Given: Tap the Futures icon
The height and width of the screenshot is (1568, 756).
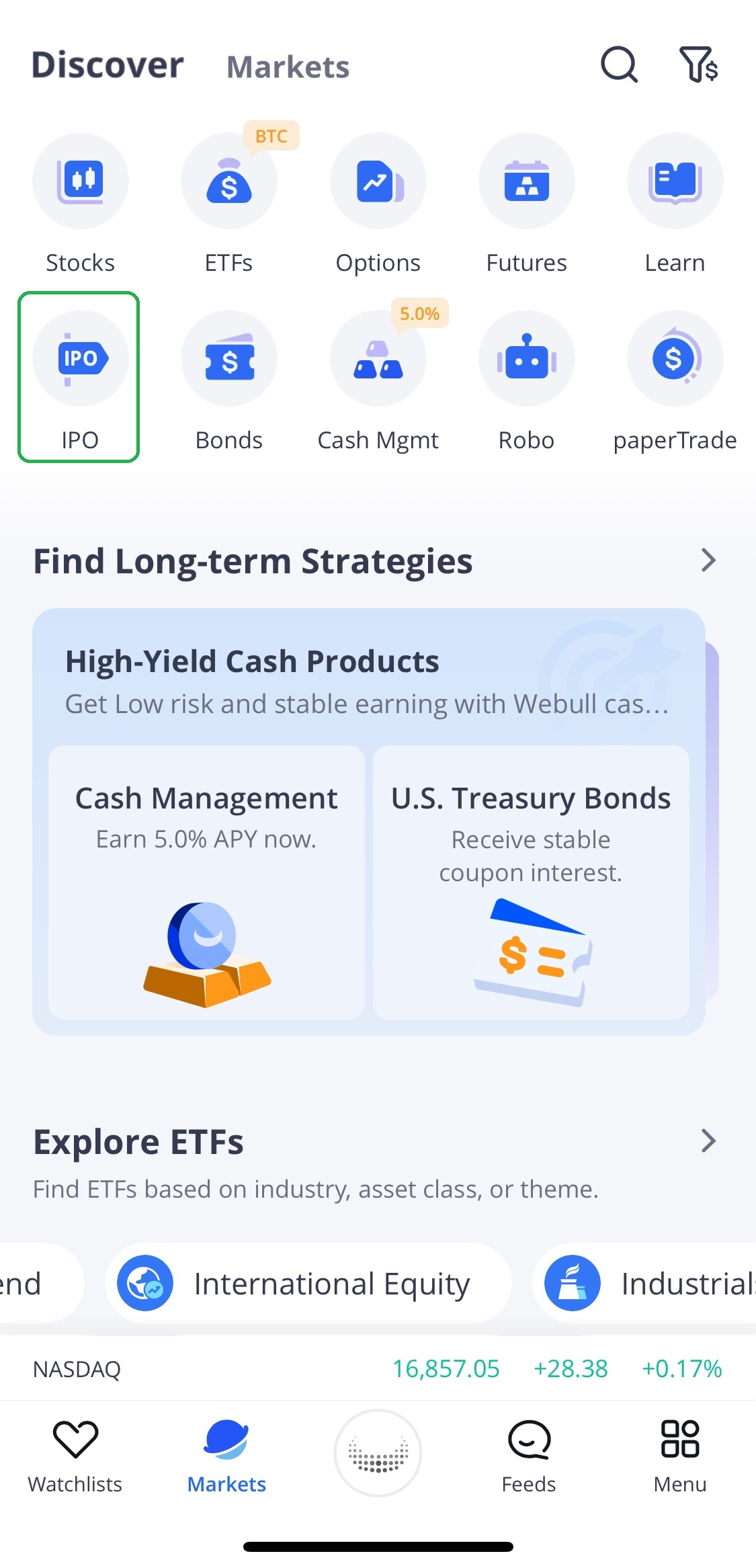Looking at the screenshot, I should [x=527, y=180].
